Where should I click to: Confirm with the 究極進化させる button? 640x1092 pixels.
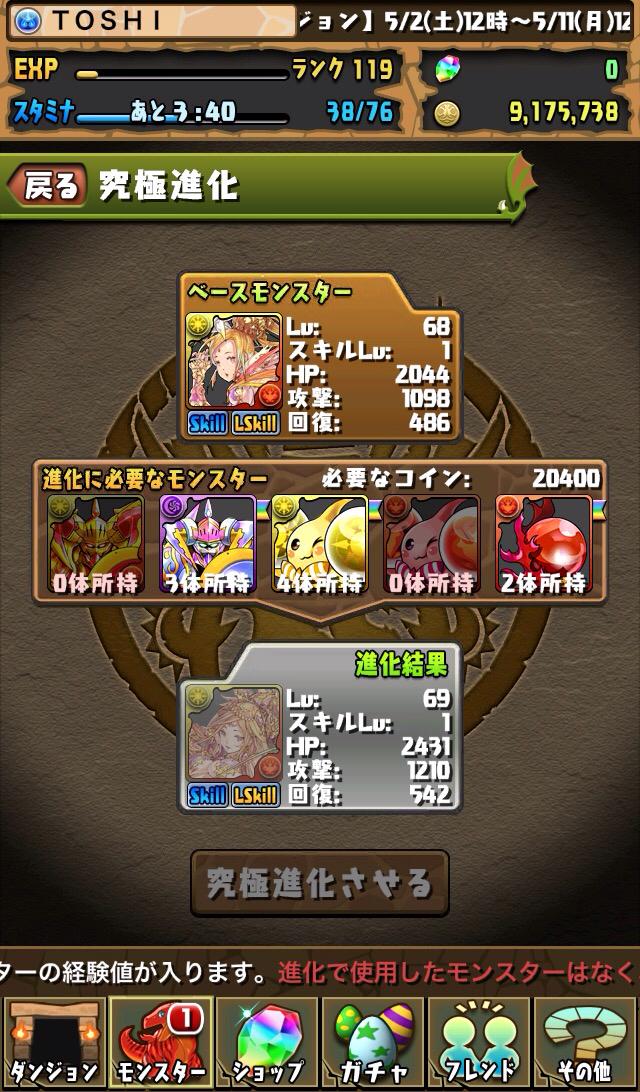[320, 883]
